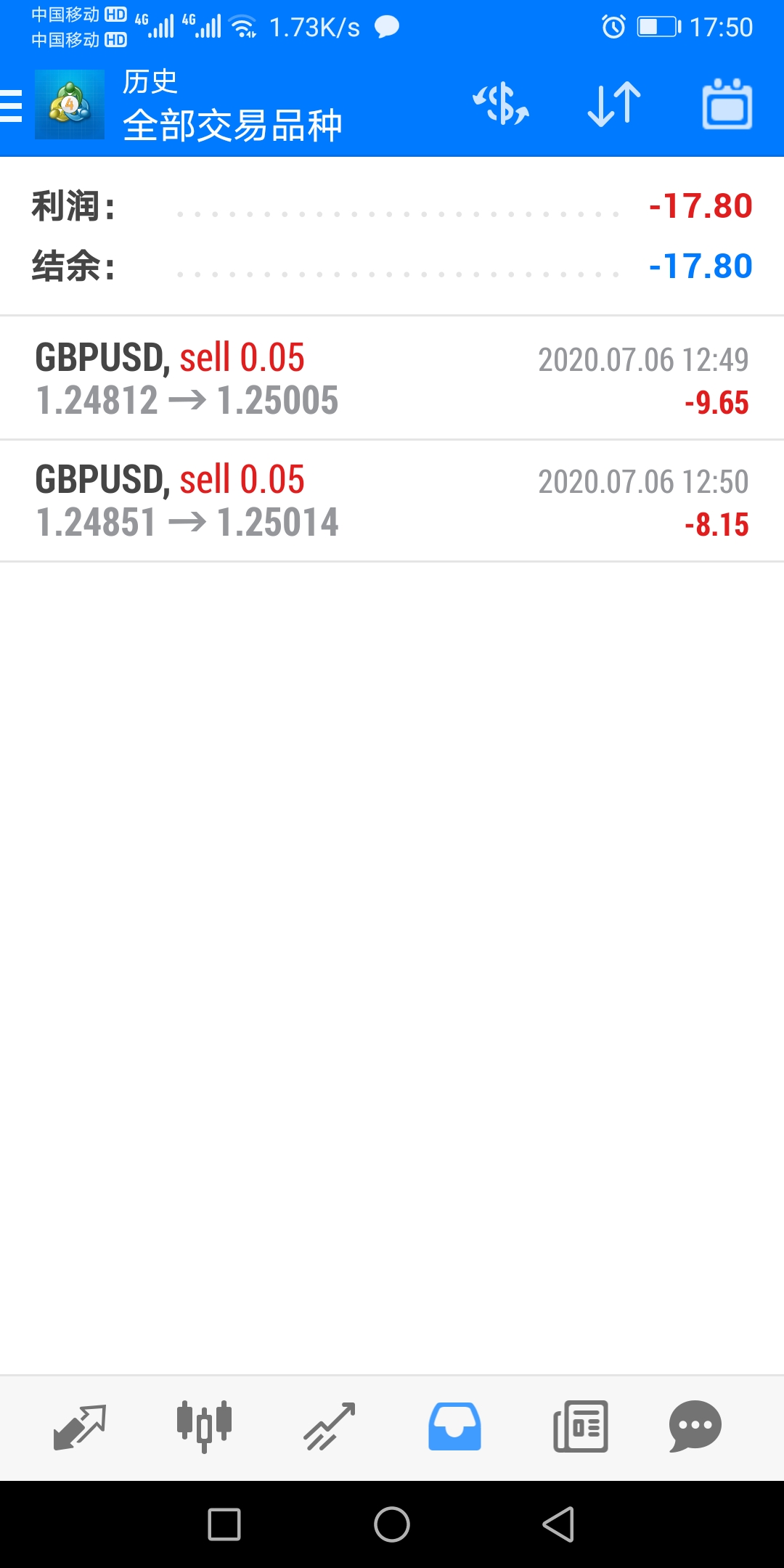Go to the system home screen
Screen dimensions: 784x1568
(x=392, y=1524)
